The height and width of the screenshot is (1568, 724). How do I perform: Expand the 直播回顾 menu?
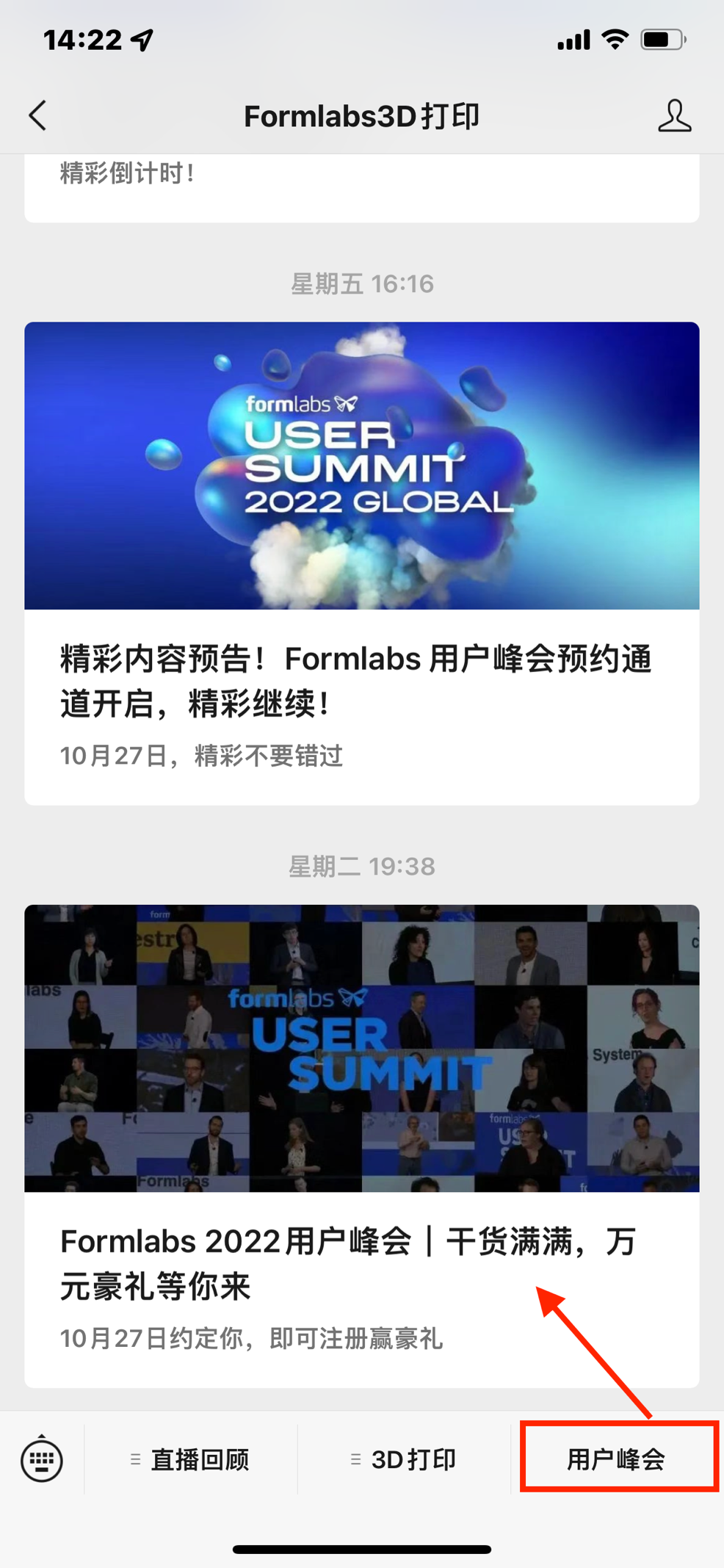[191, 1459]
